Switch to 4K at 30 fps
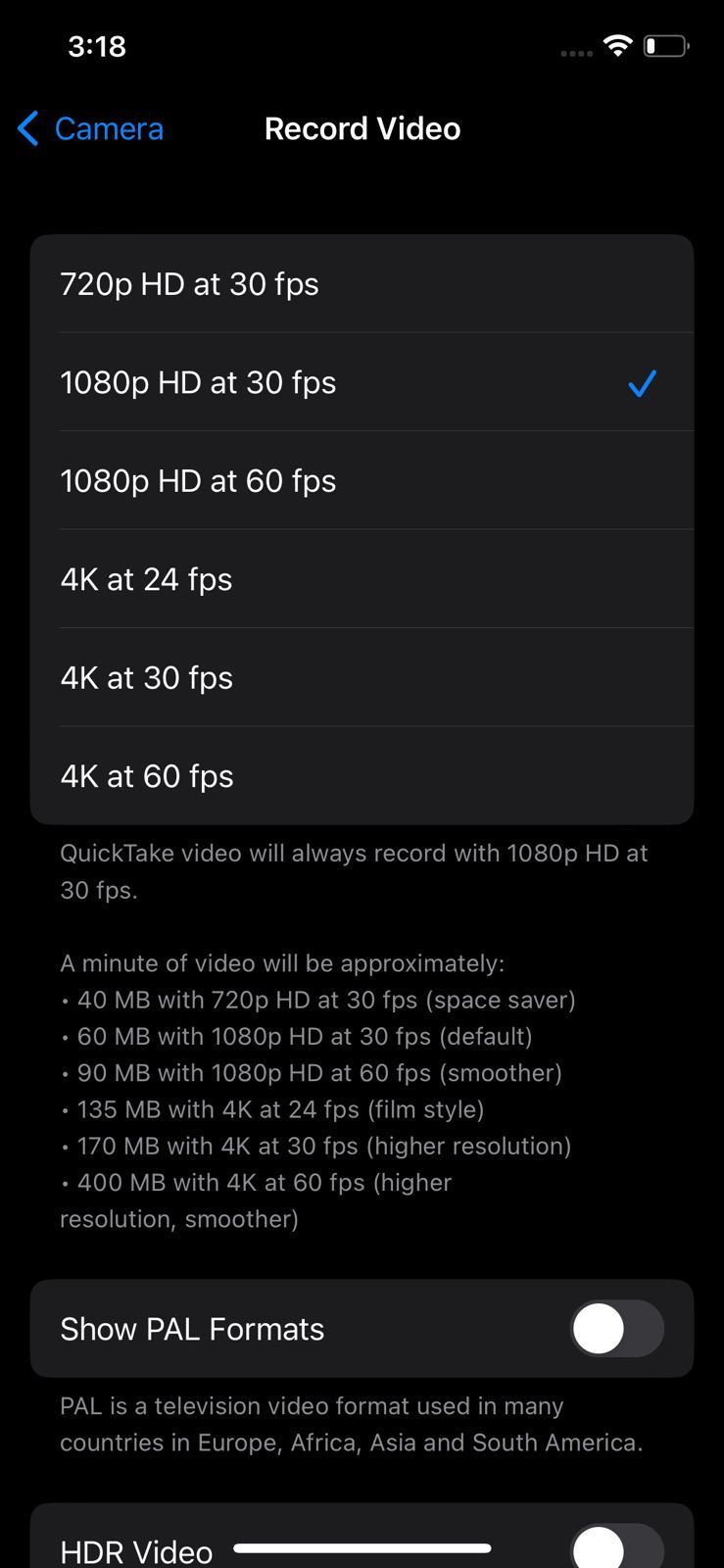Viewport: 724px width, 1568px height. (x=362, y=677)
